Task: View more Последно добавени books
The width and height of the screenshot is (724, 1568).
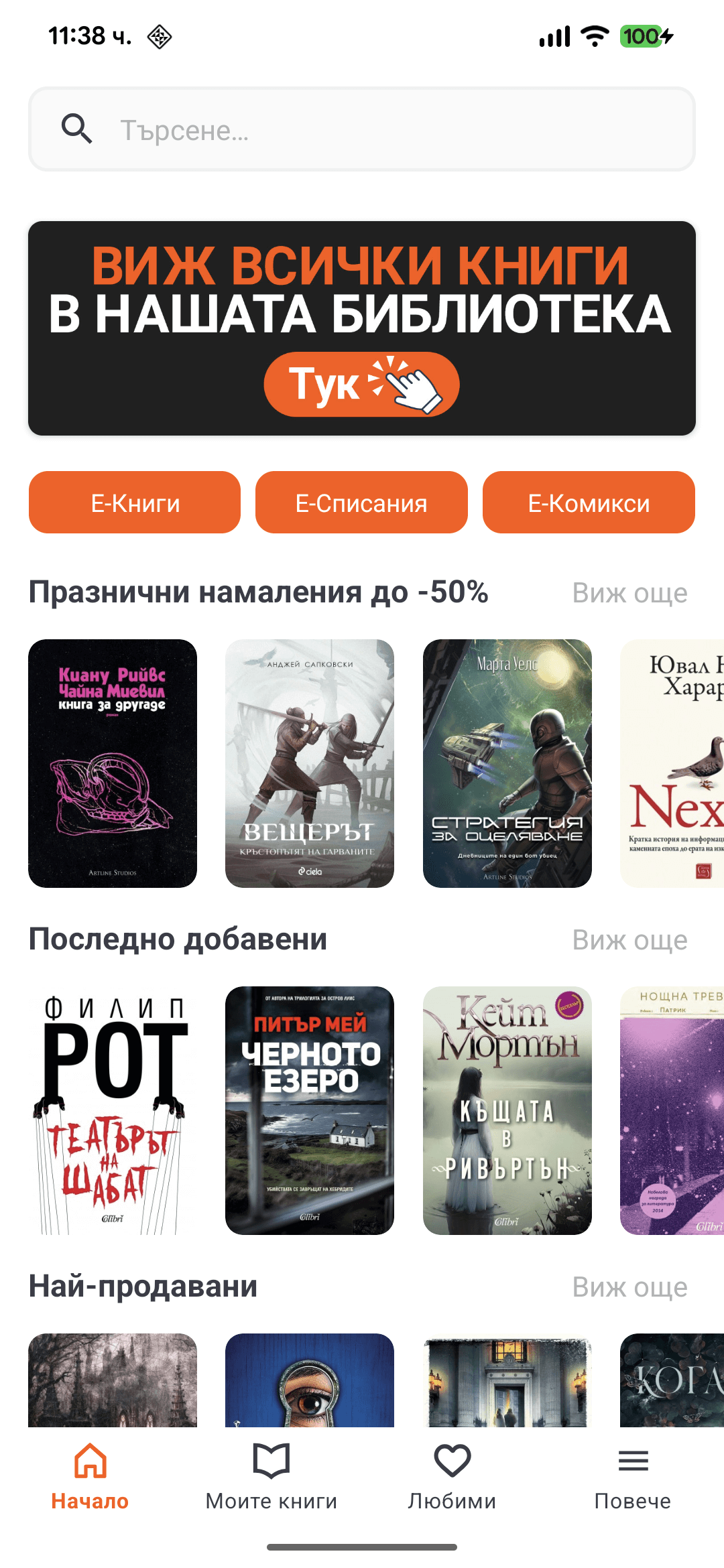Action: pyautogui.click(x=629, y=940)
